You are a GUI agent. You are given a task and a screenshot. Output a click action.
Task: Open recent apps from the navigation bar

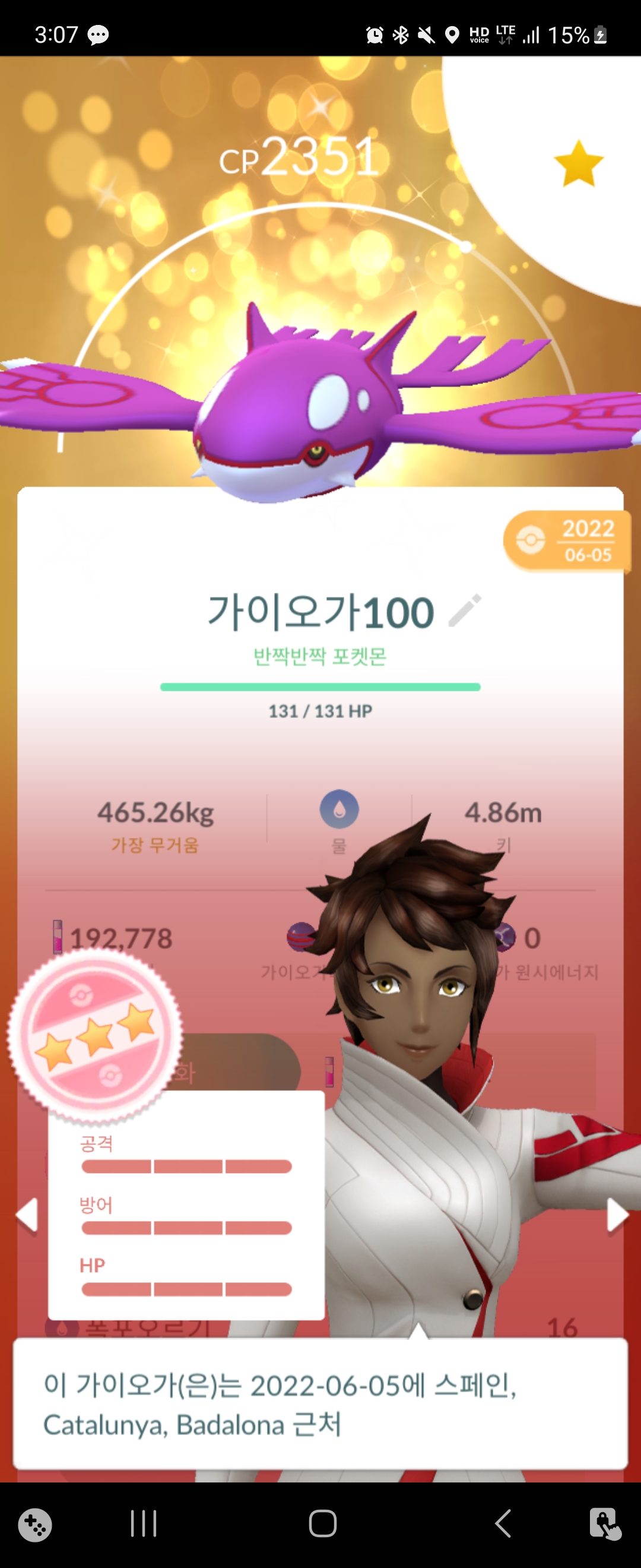[144, 1523]
